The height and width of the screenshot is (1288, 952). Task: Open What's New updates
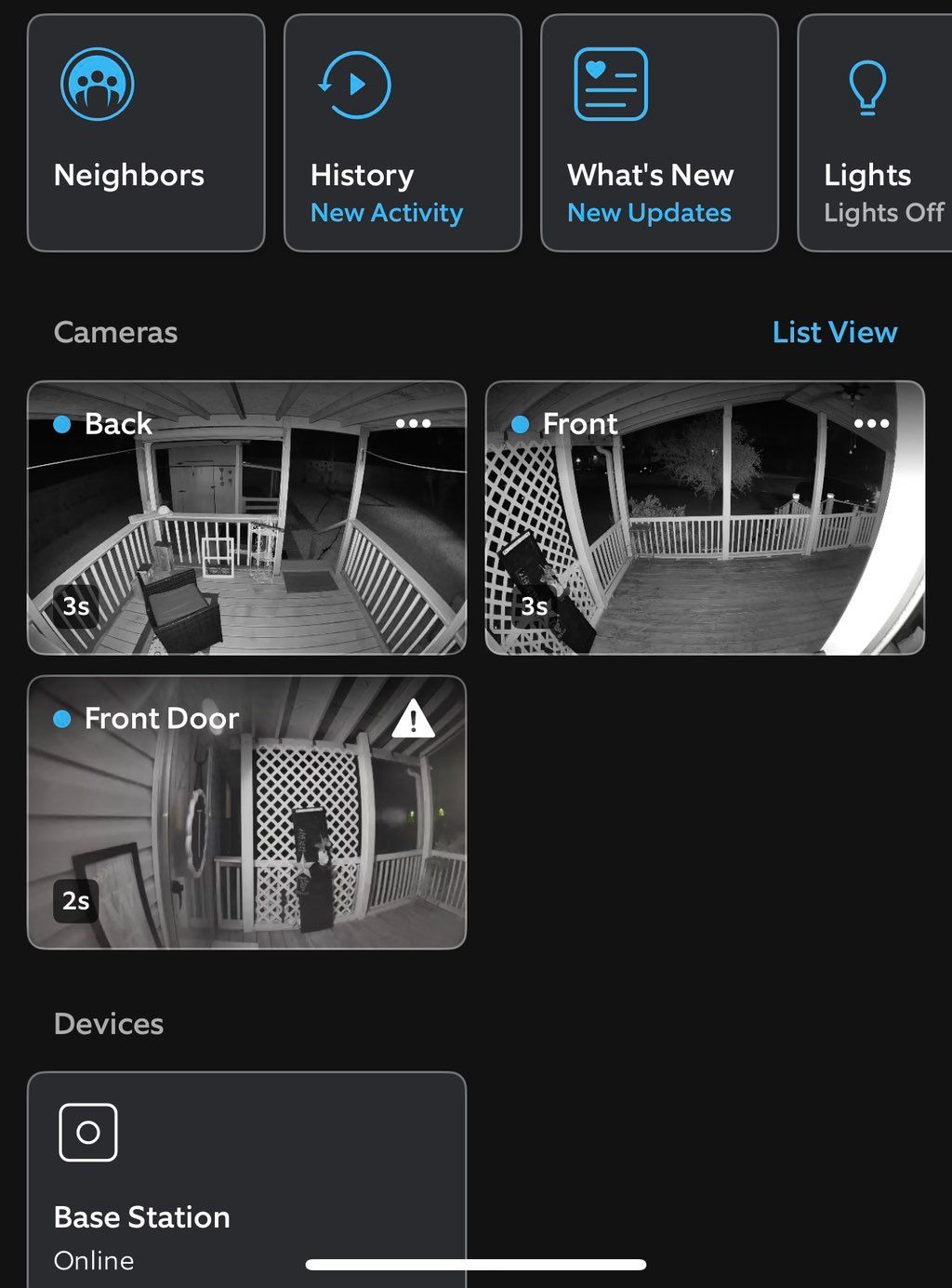pyautogui.click(x=658, y=133)
